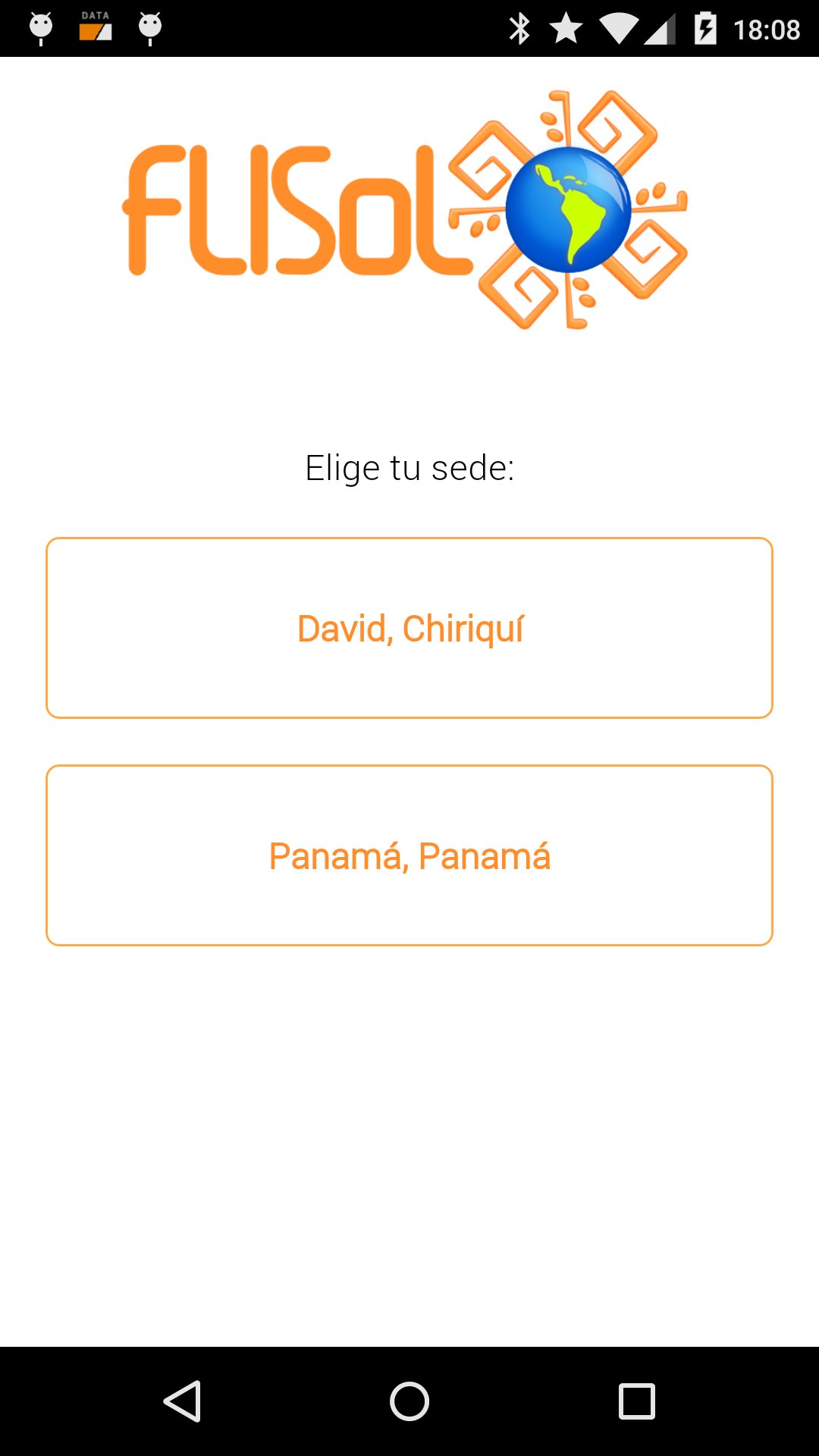Image resolution: width=819 pixels, height=1456 pixels.
Task: Tap the 'Elige tu sede:' heading
Action: pyautogui.click(x=409, y=467)
